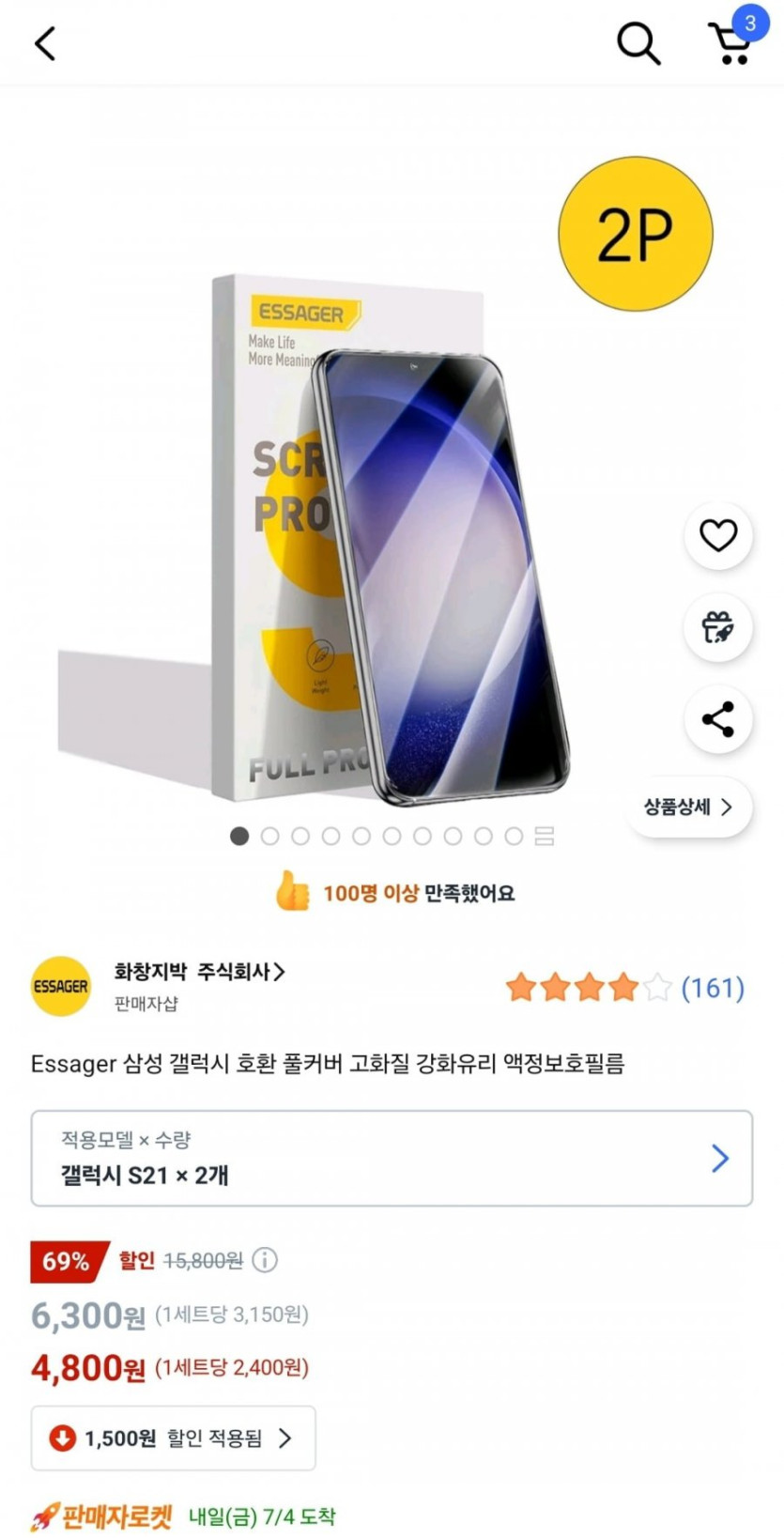Image resolution: width=784 pixels, height=1538 pixels.
Task: Show price info via the info icon
Action: (266, 1260)
